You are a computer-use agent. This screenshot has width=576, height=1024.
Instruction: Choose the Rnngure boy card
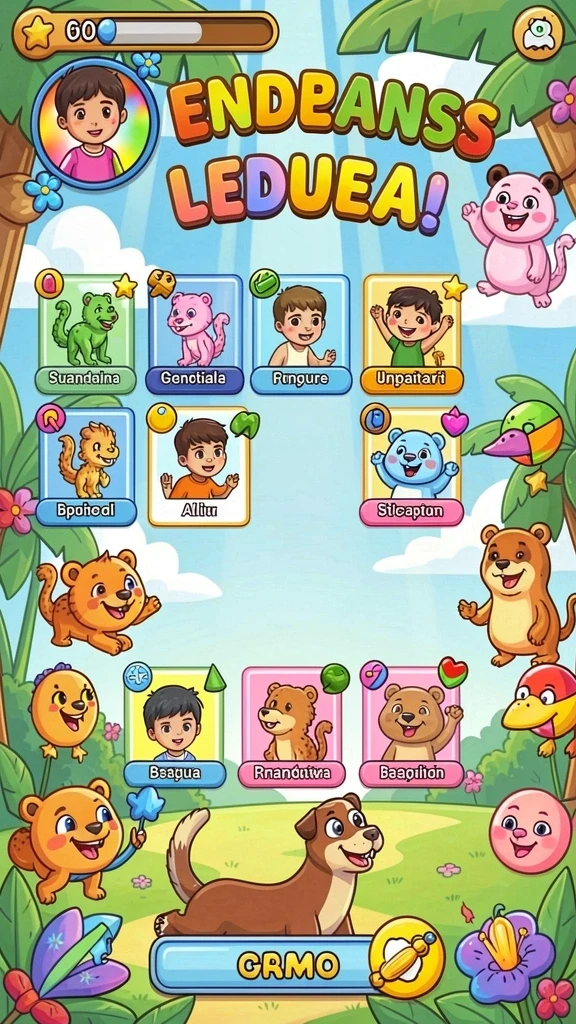pos(301,334)
